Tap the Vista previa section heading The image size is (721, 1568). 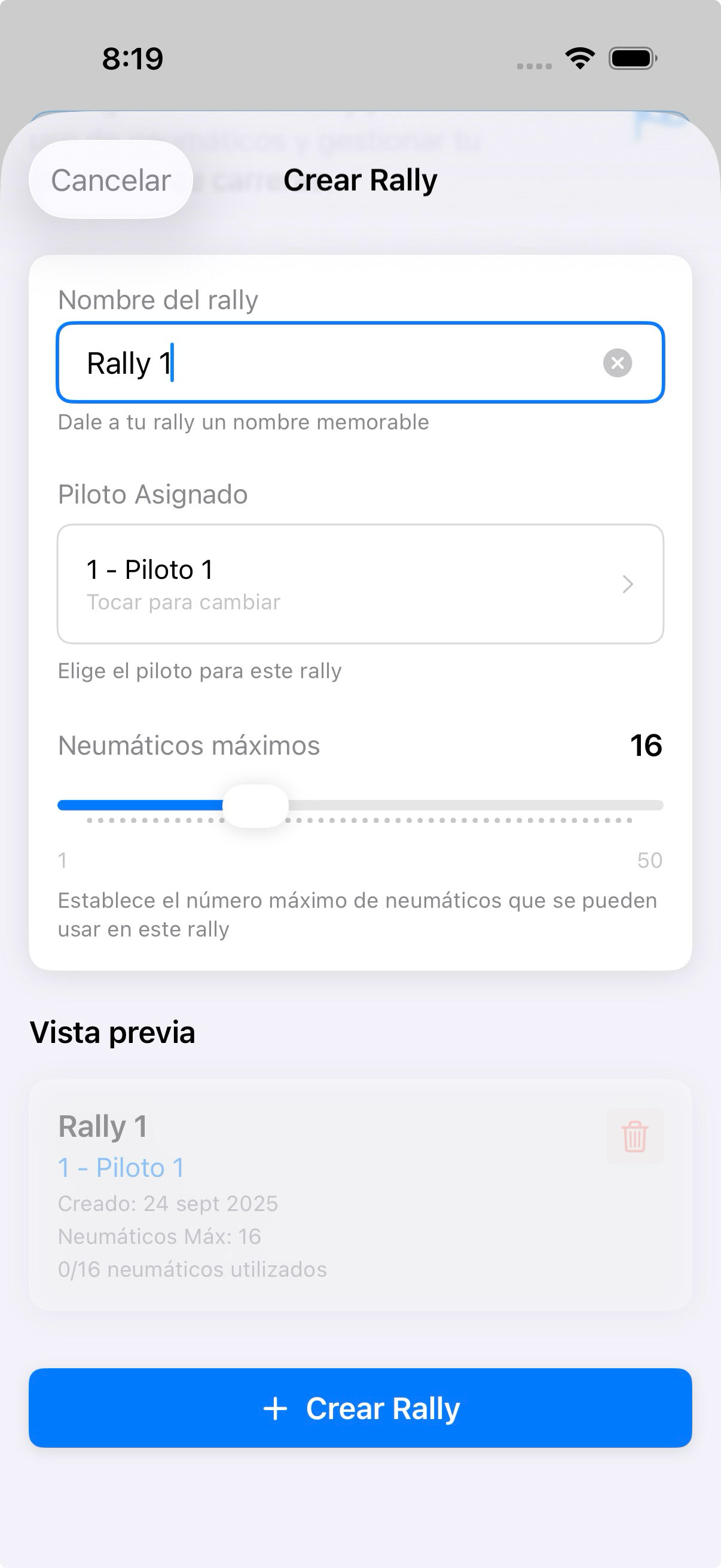coord(113,1032)
